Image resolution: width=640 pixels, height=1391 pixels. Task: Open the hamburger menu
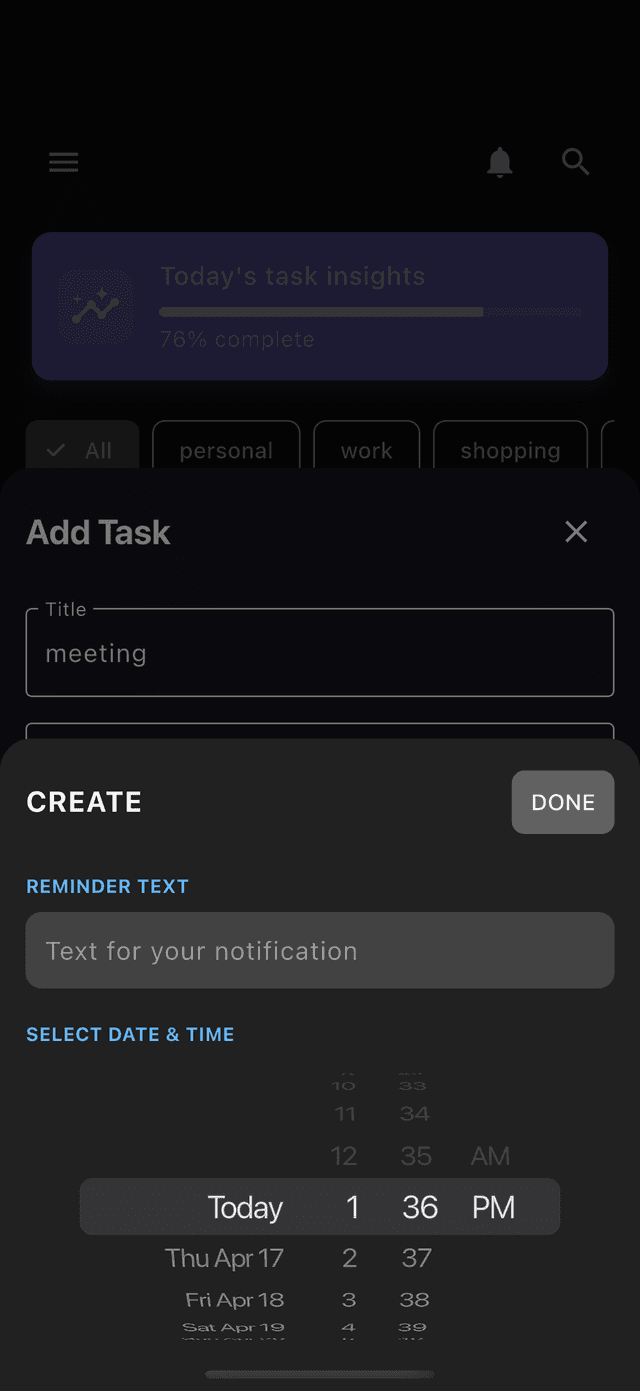pyautogui.click(x=64, y=162)
